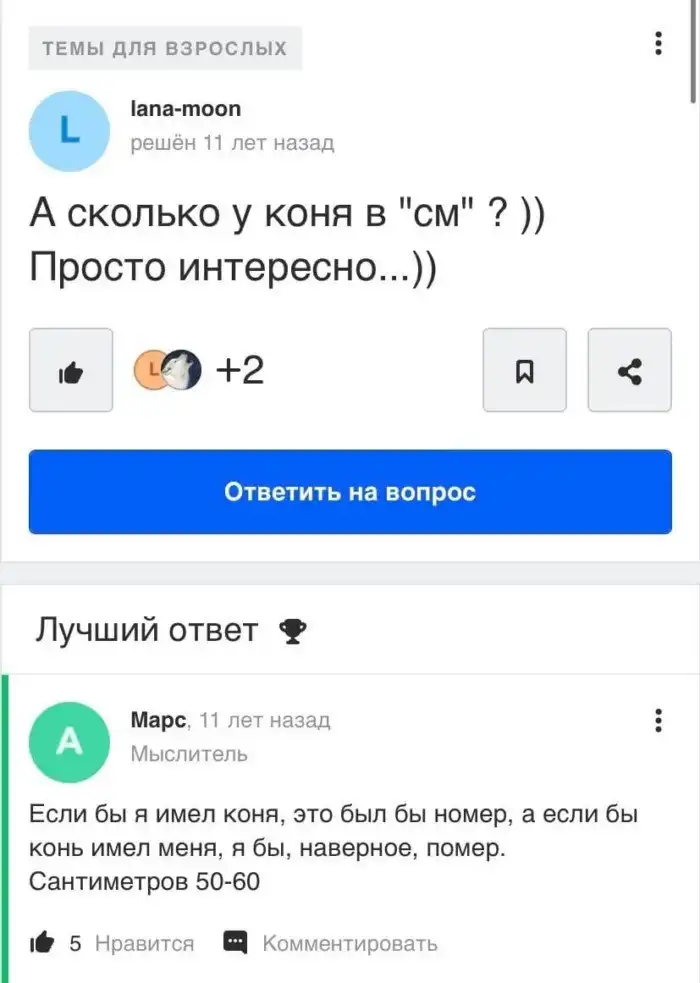Share this question
Image resolution: width=700 pixels, height=983 pixels.
click(629, 370)
